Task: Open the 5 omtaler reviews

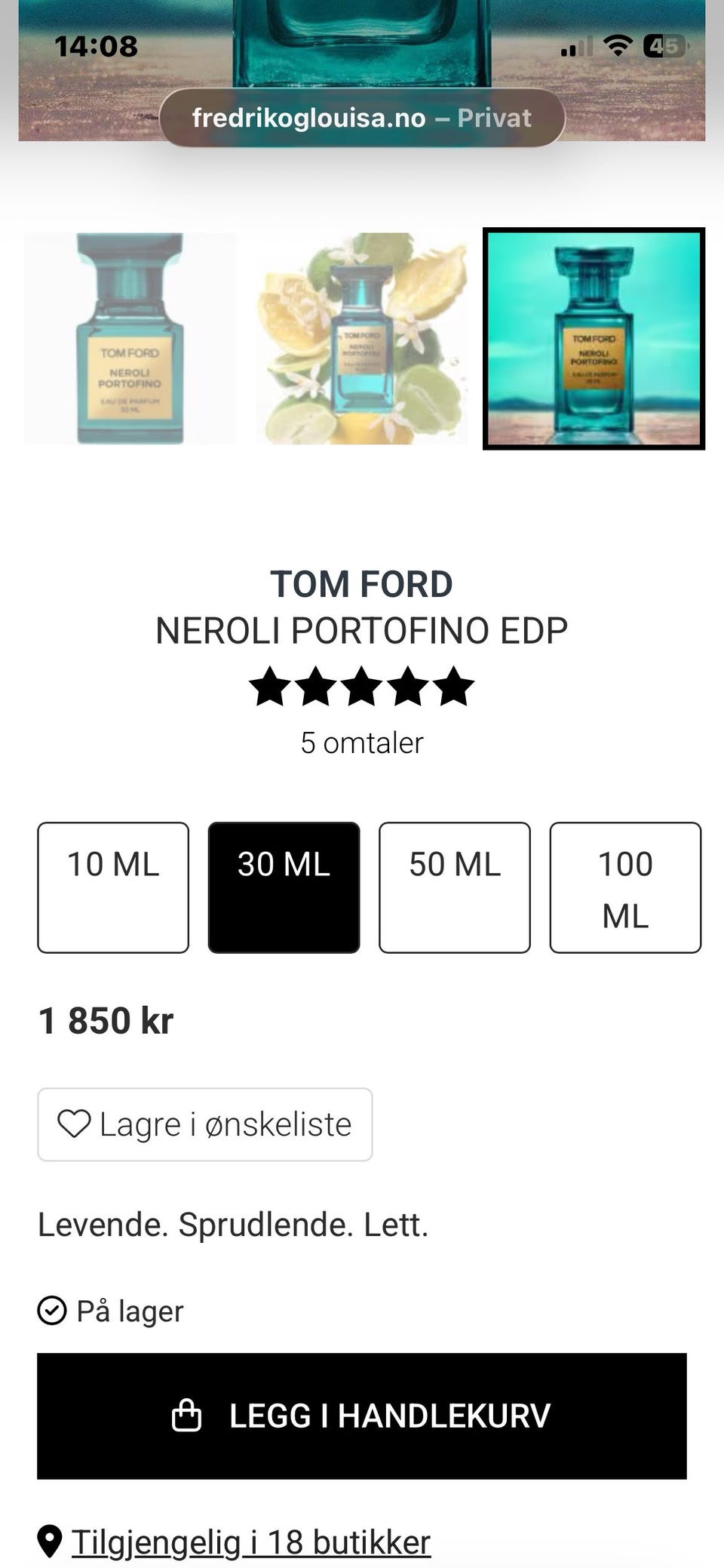Action: tap(362, 742)
